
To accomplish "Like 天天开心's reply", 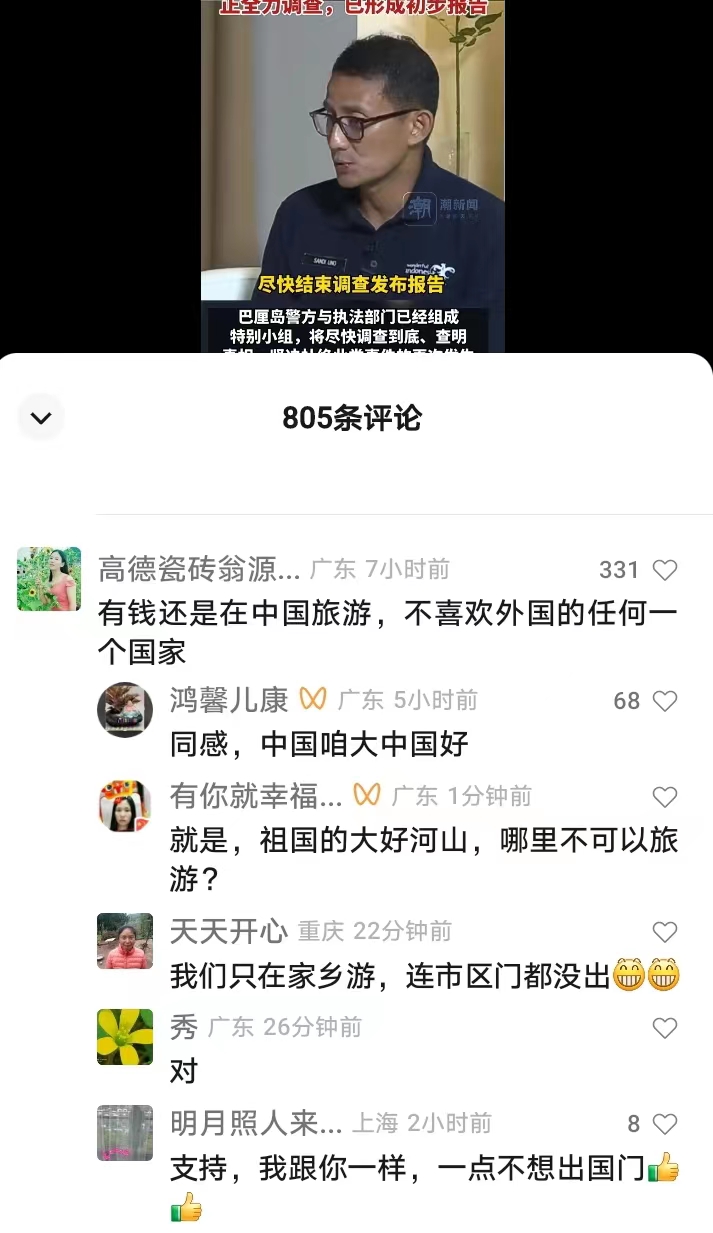I will (x=664, y=932).
